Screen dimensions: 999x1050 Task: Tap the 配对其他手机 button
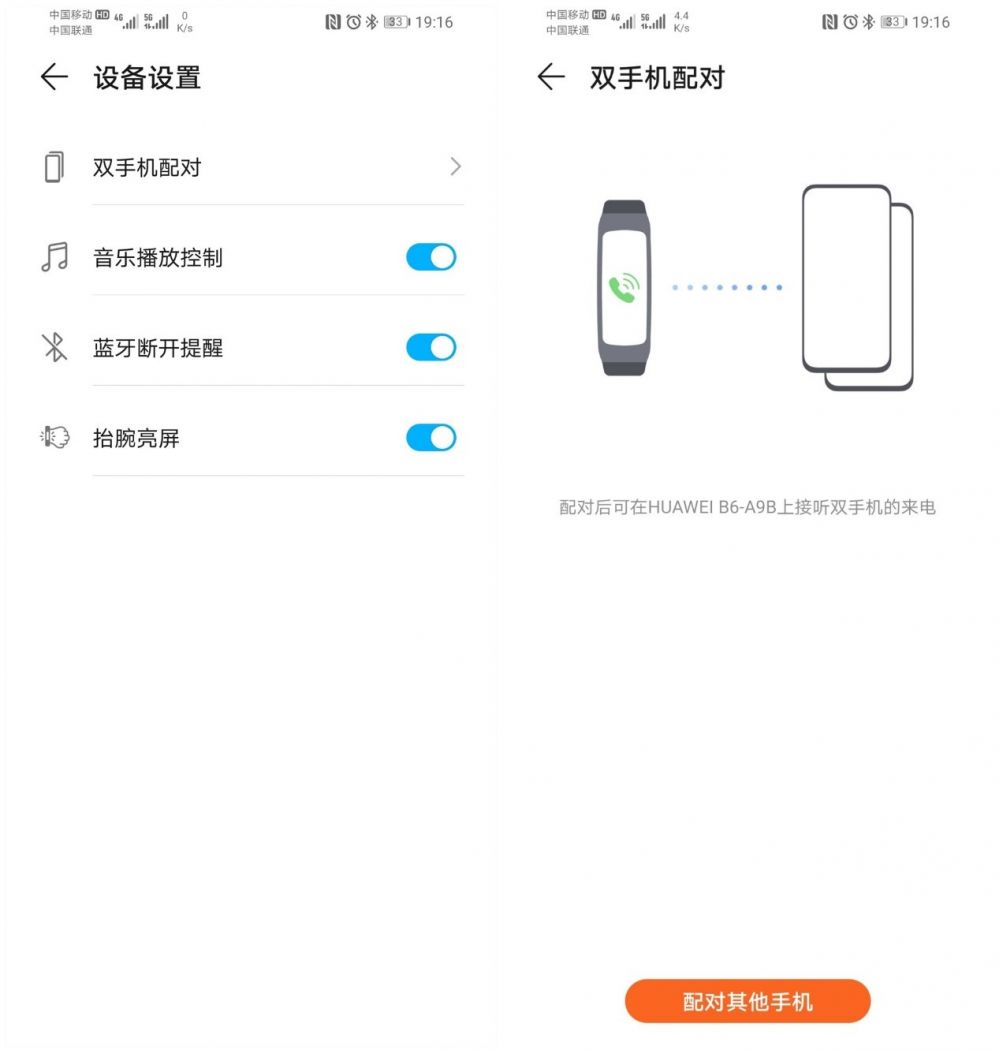pos(747,1001)
